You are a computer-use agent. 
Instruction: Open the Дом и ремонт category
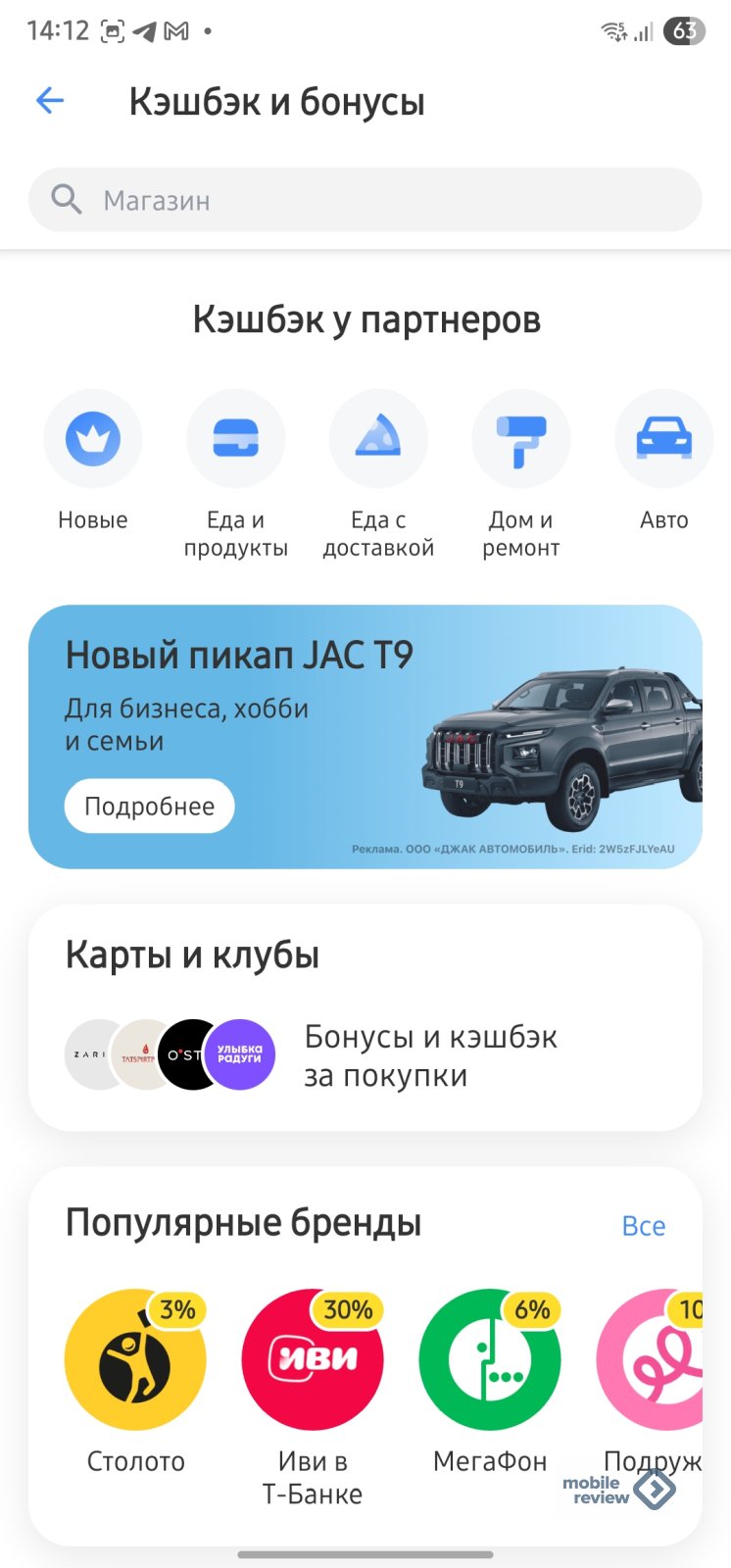[x=520, y=439]
